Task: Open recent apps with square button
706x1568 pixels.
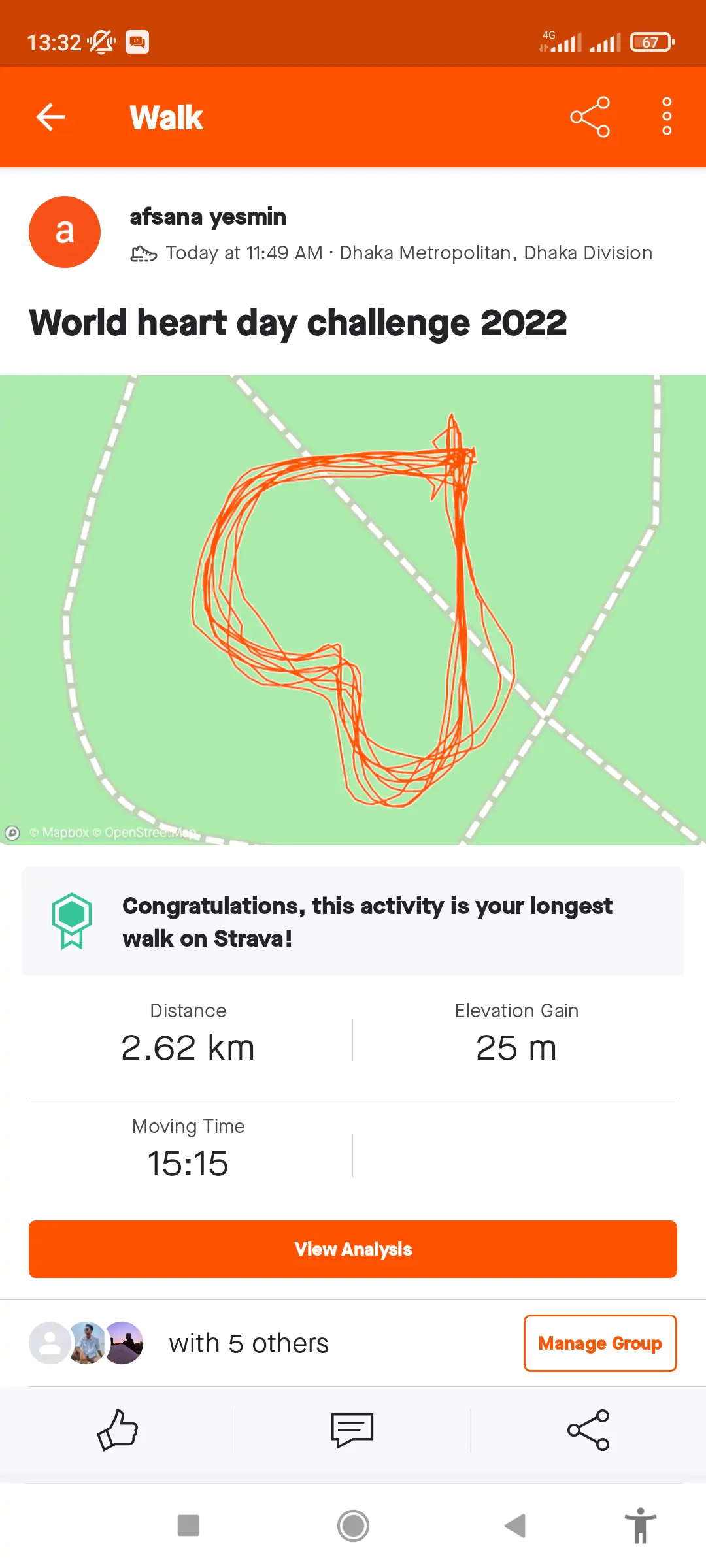Action: (x=188, y=1526)
